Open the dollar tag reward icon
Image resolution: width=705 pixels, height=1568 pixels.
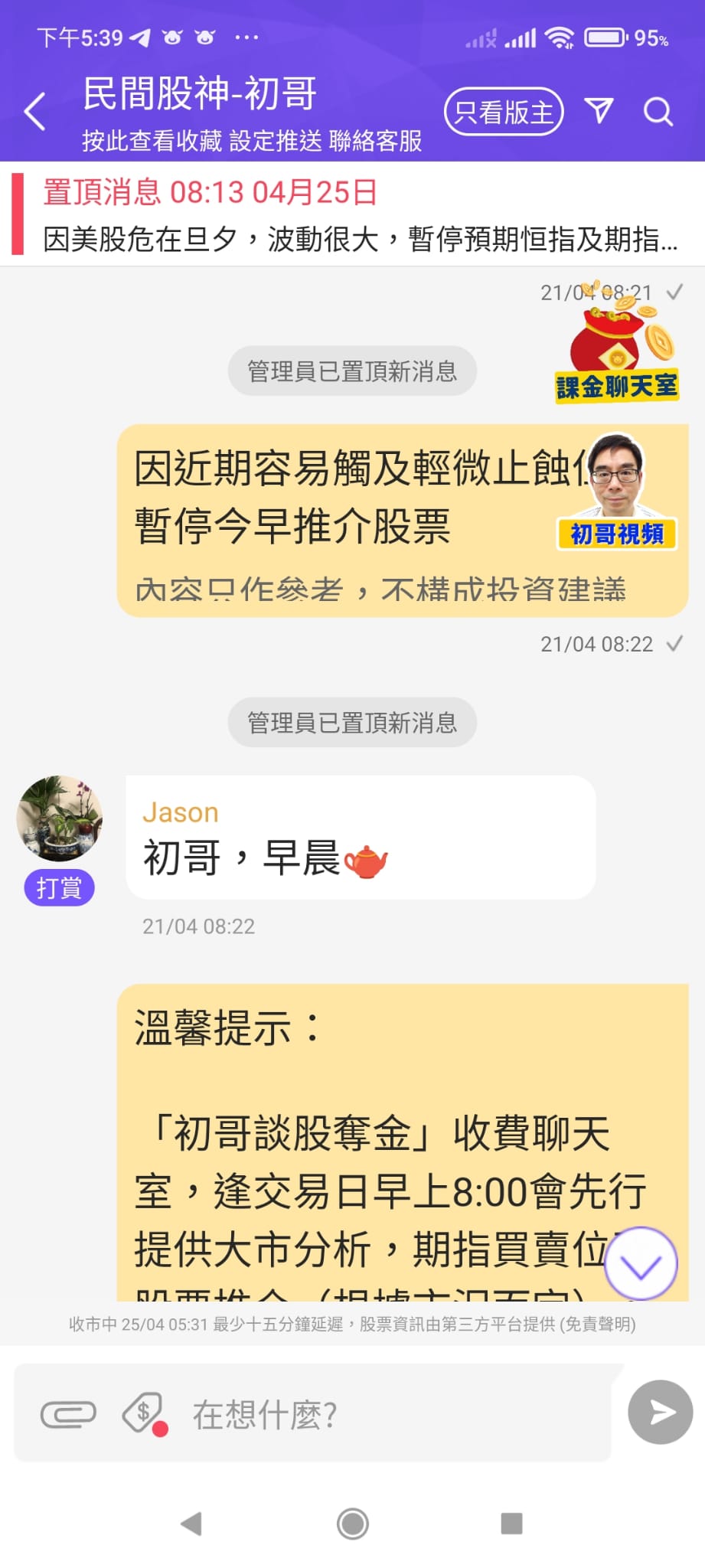pos(145,1413)
